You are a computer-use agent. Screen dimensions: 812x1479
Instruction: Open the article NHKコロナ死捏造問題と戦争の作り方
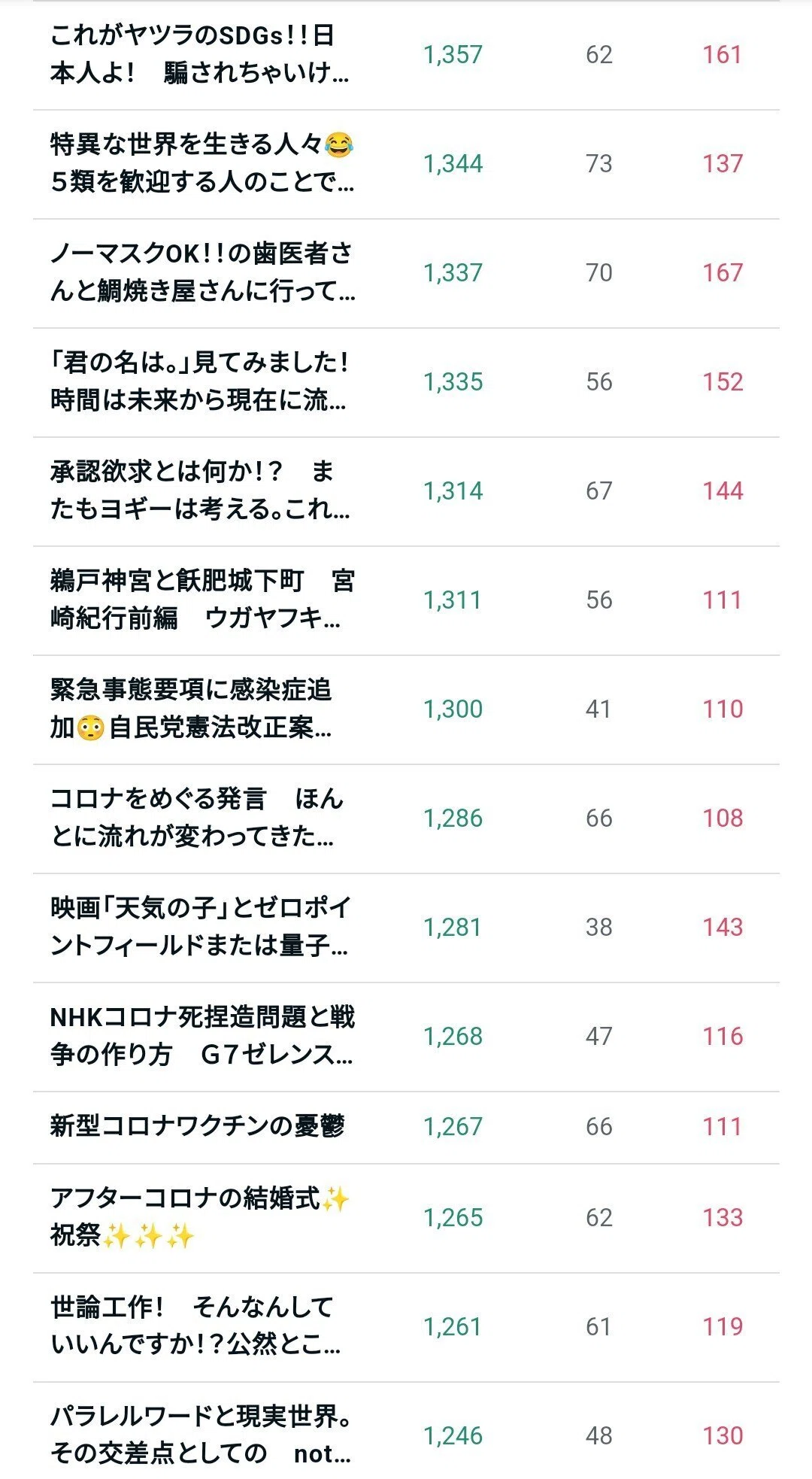click(x=202, y=1036)
